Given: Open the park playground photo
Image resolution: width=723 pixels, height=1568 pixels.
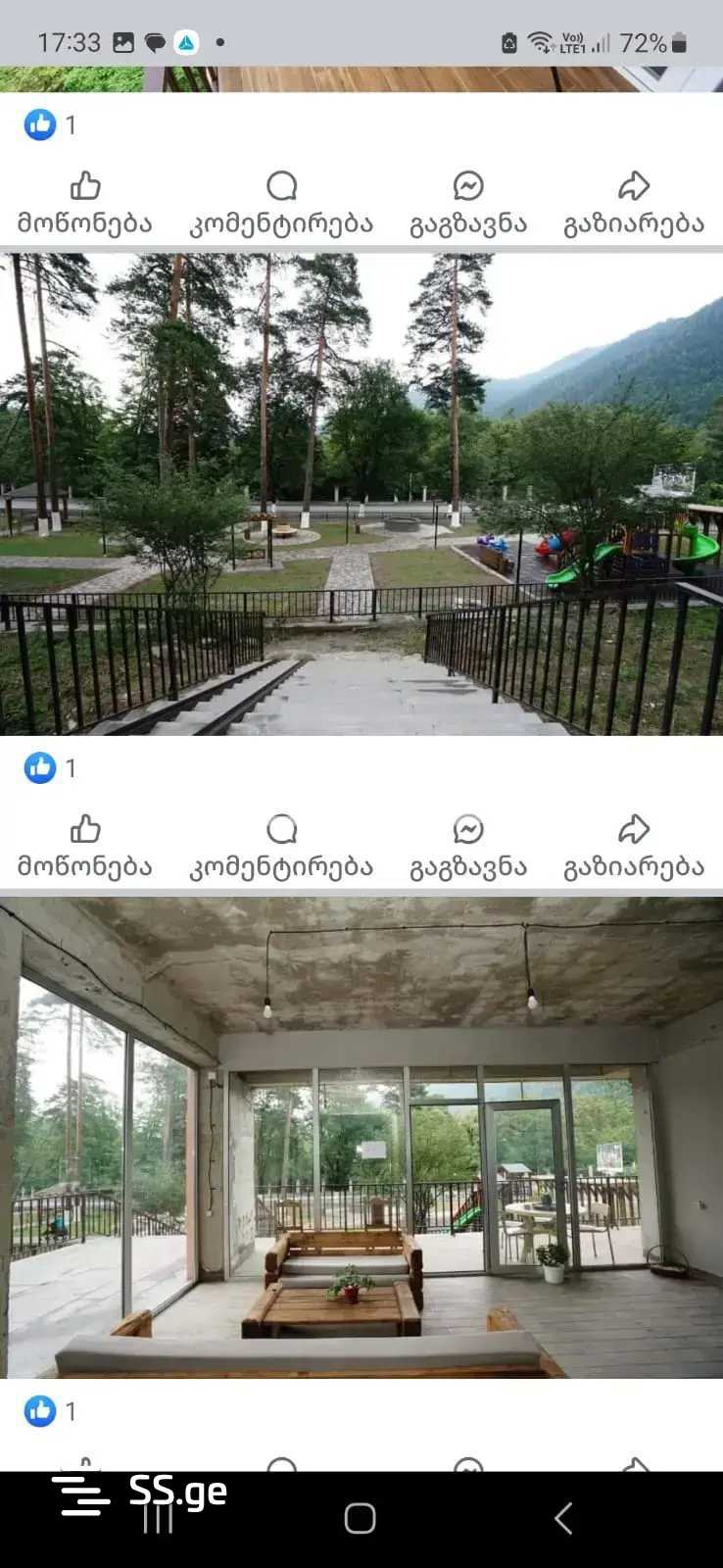Looking at the screenshot, I should (x=361, y=494).
